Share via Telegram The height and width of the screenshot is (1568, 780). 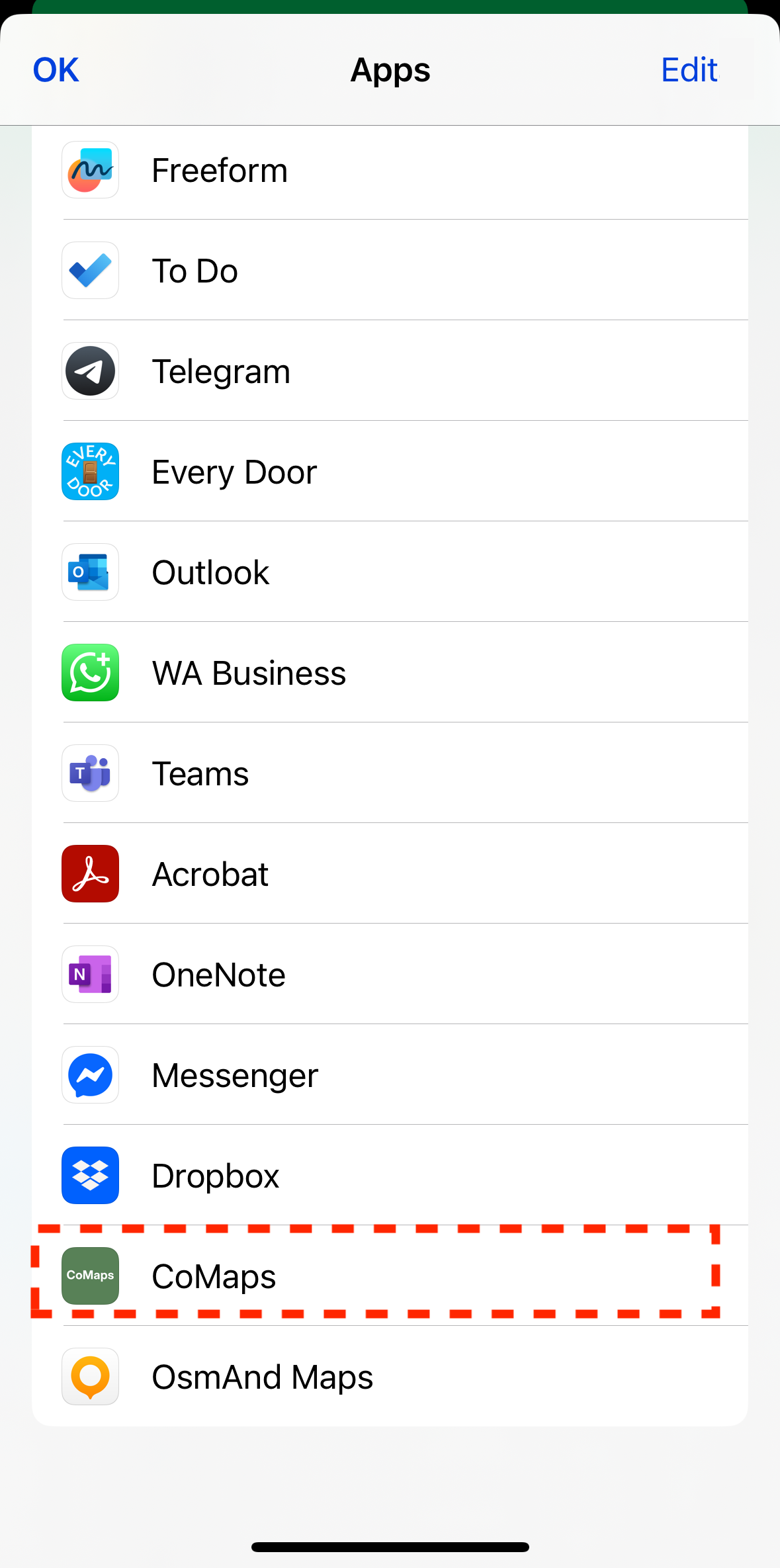(221, 372)
